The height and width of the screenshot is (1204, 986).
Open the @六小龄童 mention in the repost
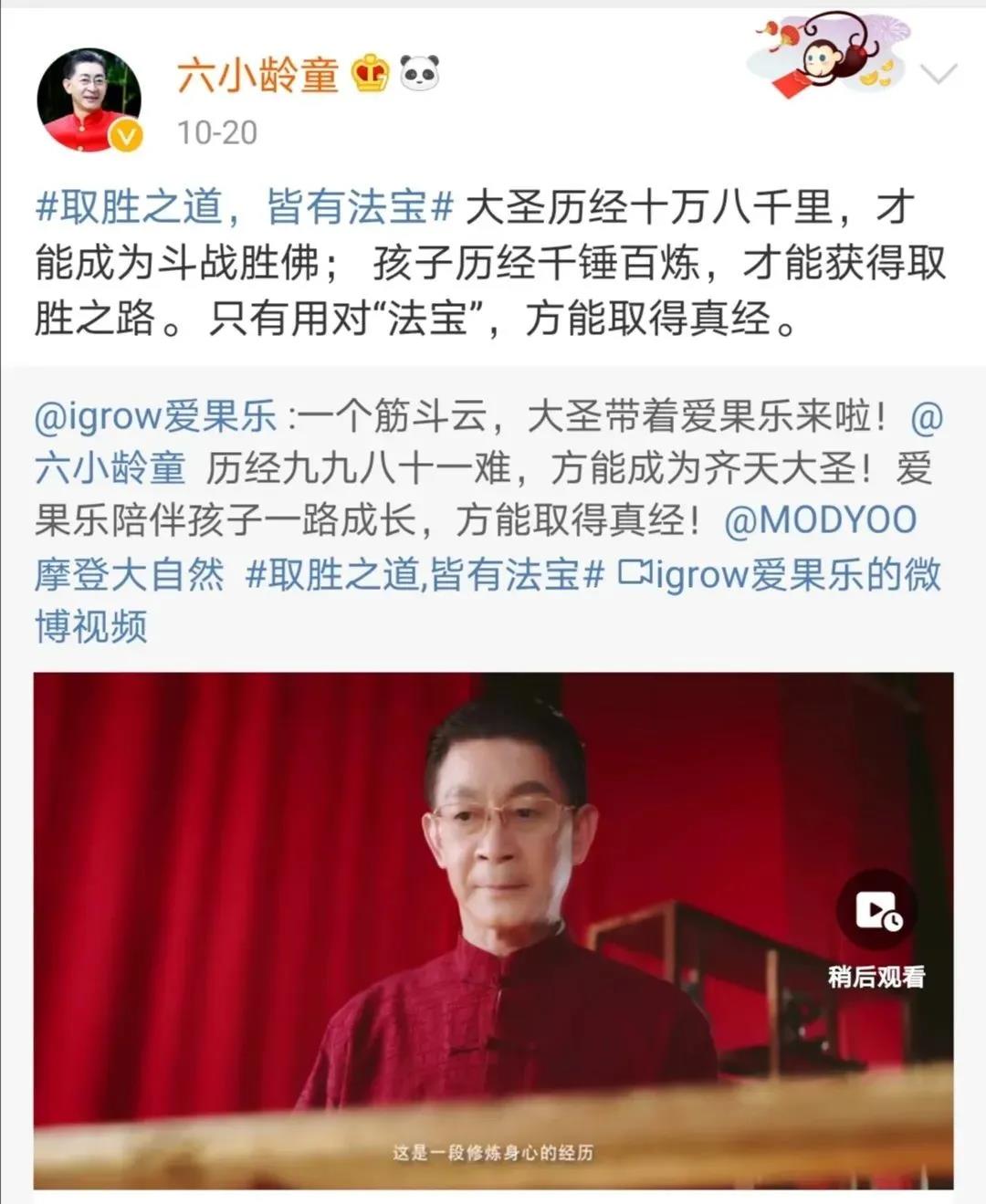click(110, 469)
